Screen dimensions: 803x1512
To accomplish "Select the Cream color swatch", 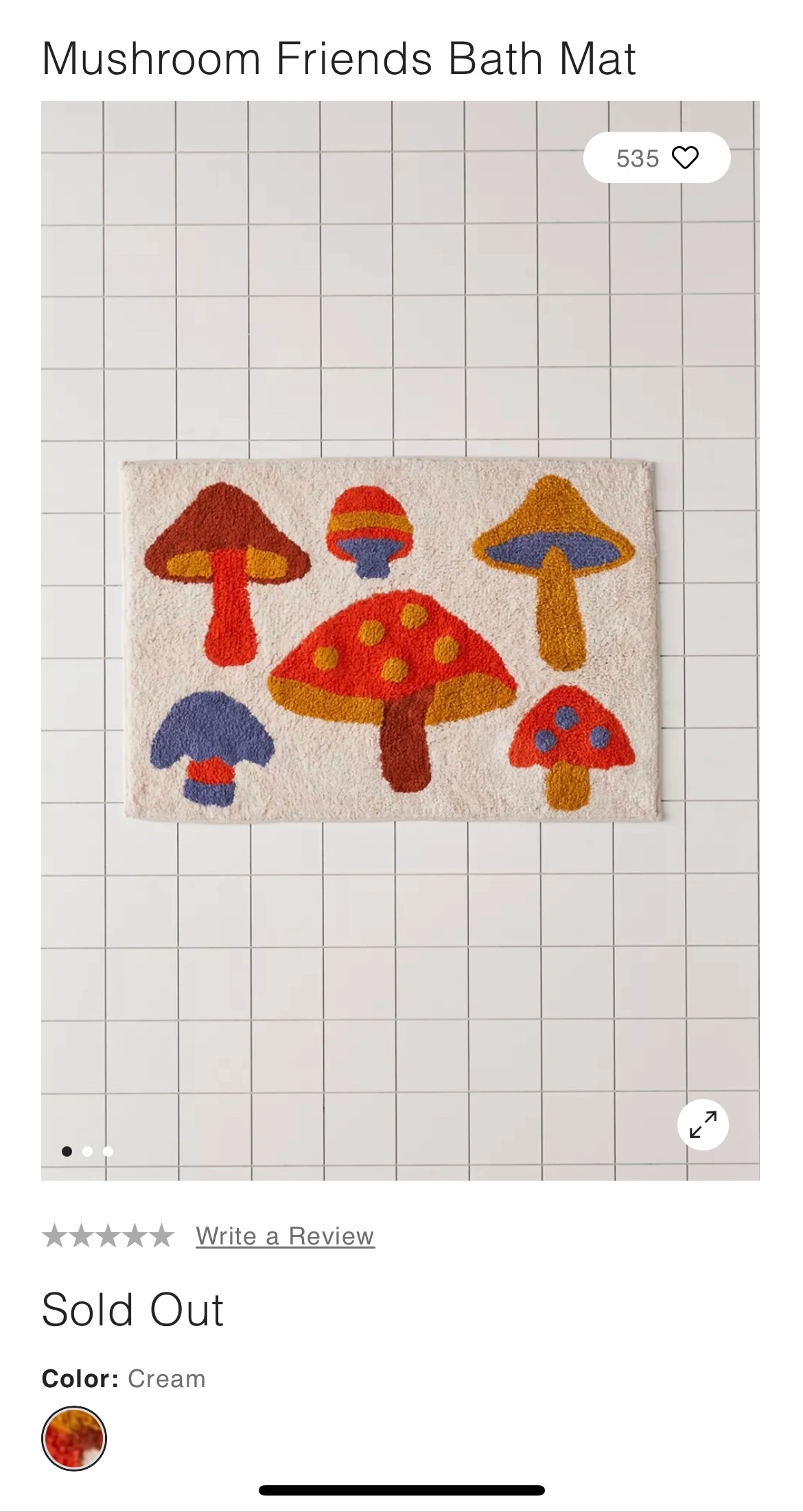I will pyautogui.click(x=74, y=1438).
